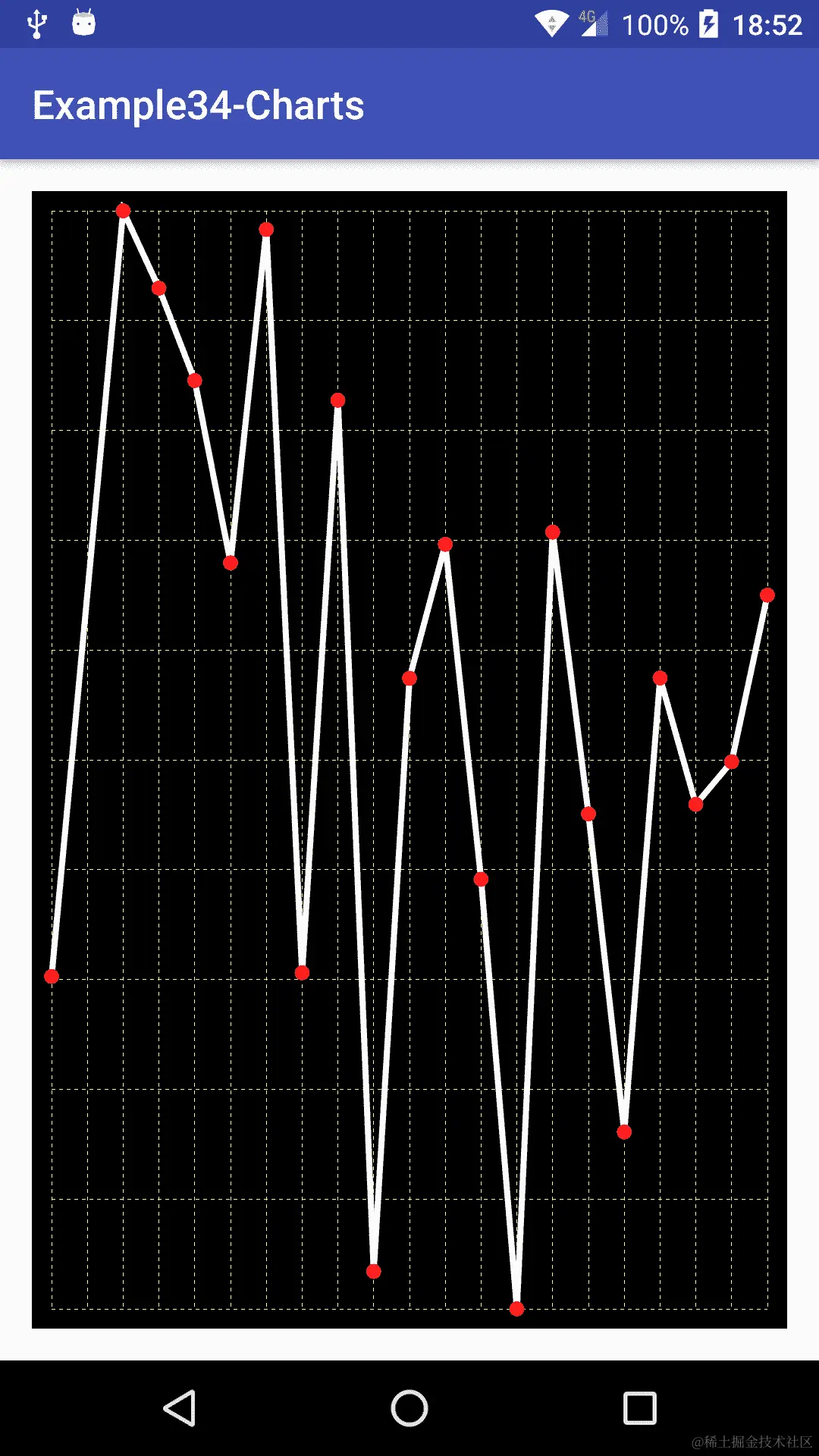This screenshot has width=819, height=1456.
Task: Tap the system back button
Action: [x=180, y=1408]
